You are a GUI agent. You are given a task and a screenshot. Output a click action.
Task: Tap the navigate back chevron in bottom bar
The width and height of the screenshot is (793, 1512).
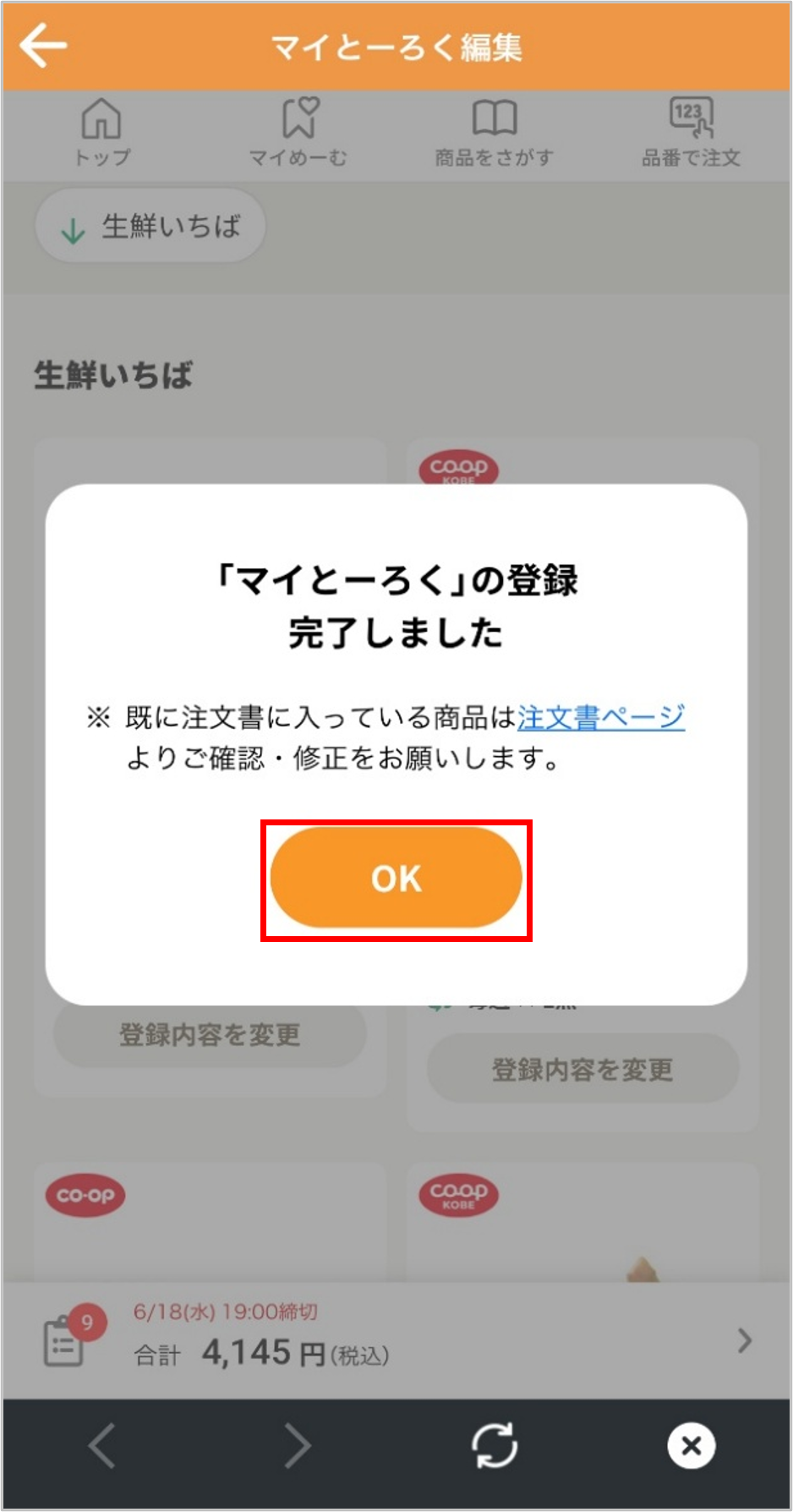(100, 1446)
